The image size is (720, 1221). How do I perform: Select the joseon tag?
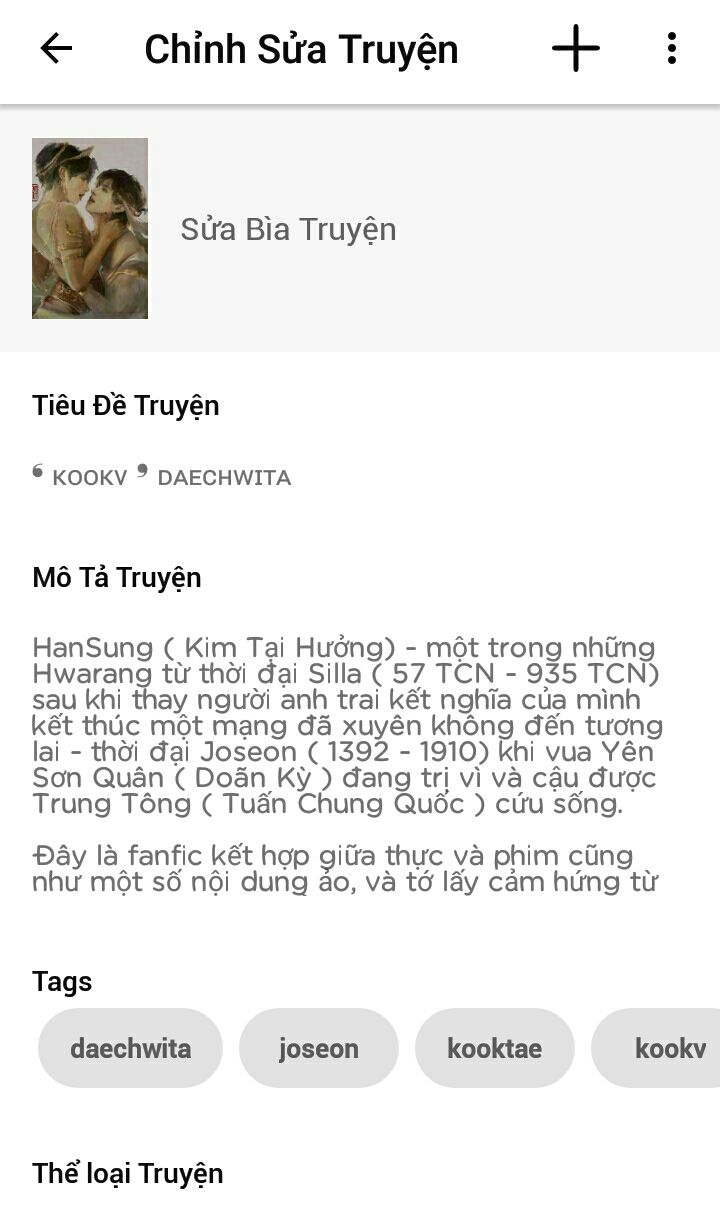(318, 1048)
